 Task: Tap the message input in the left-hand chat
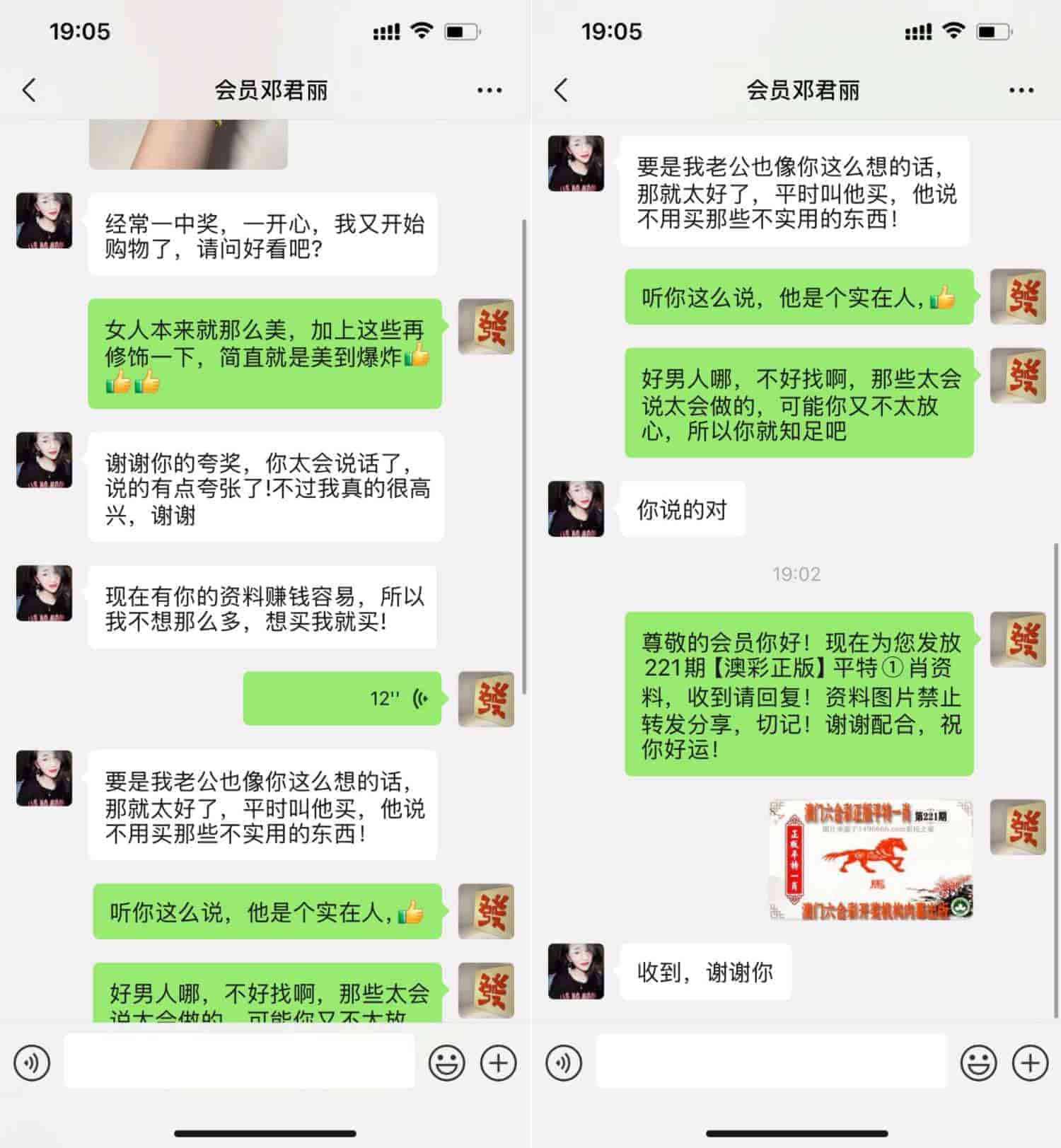click(239, 1062)
